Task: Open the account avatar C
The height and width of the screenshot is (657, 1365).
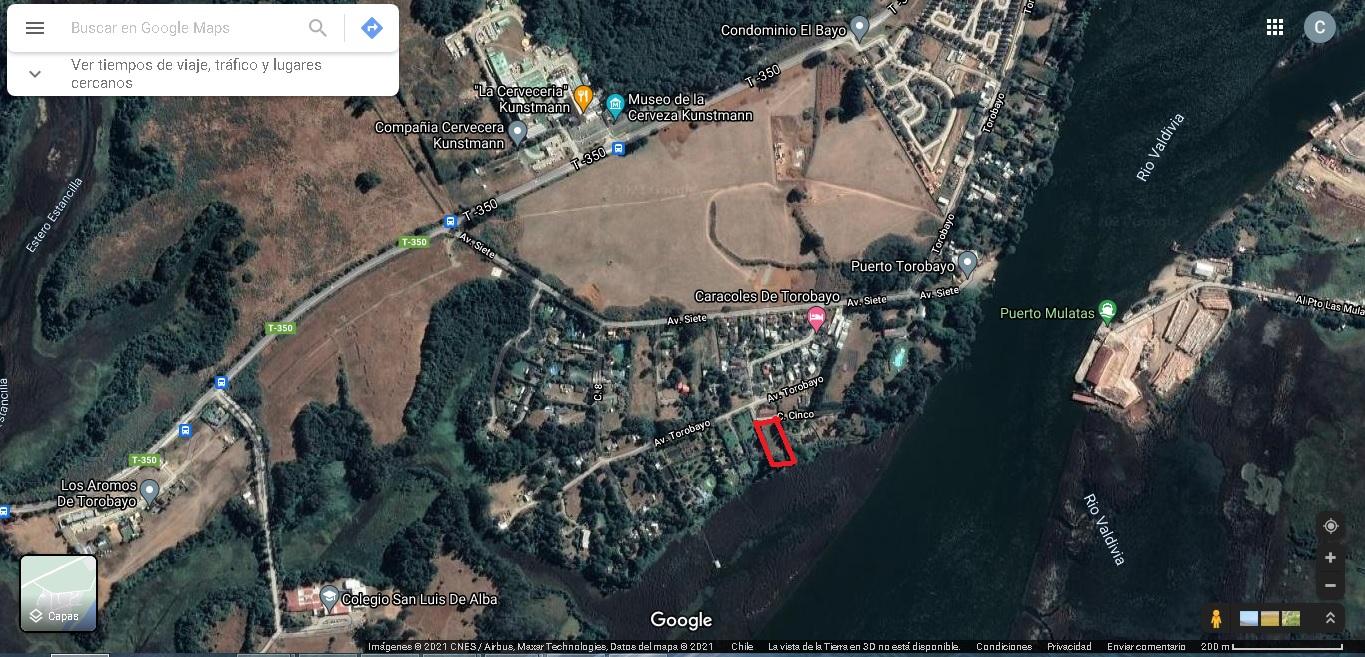Action: click(1319, 27)
